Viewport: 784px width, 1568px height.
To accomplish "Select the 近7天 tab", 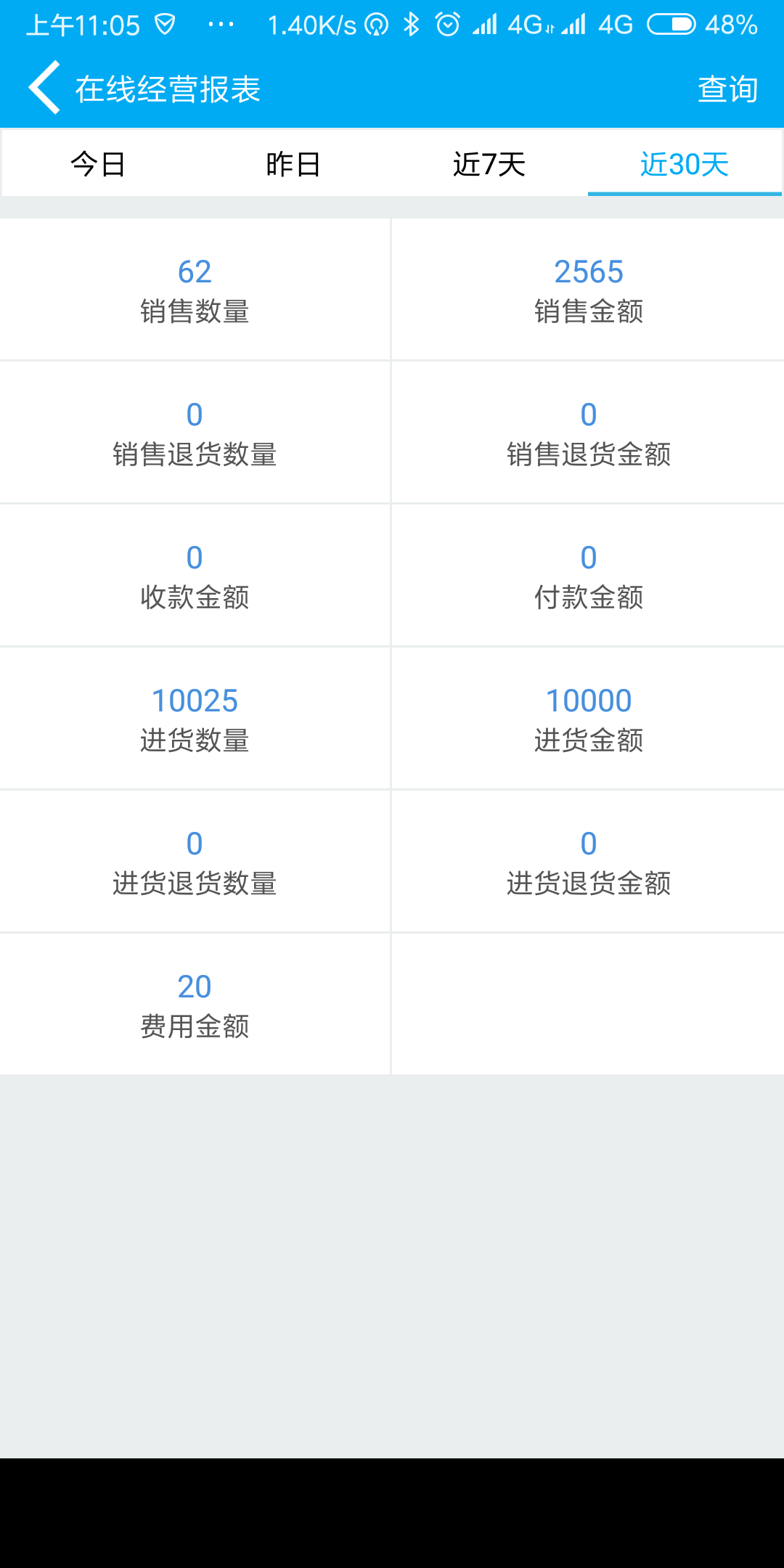I will [x=489, y=164].
